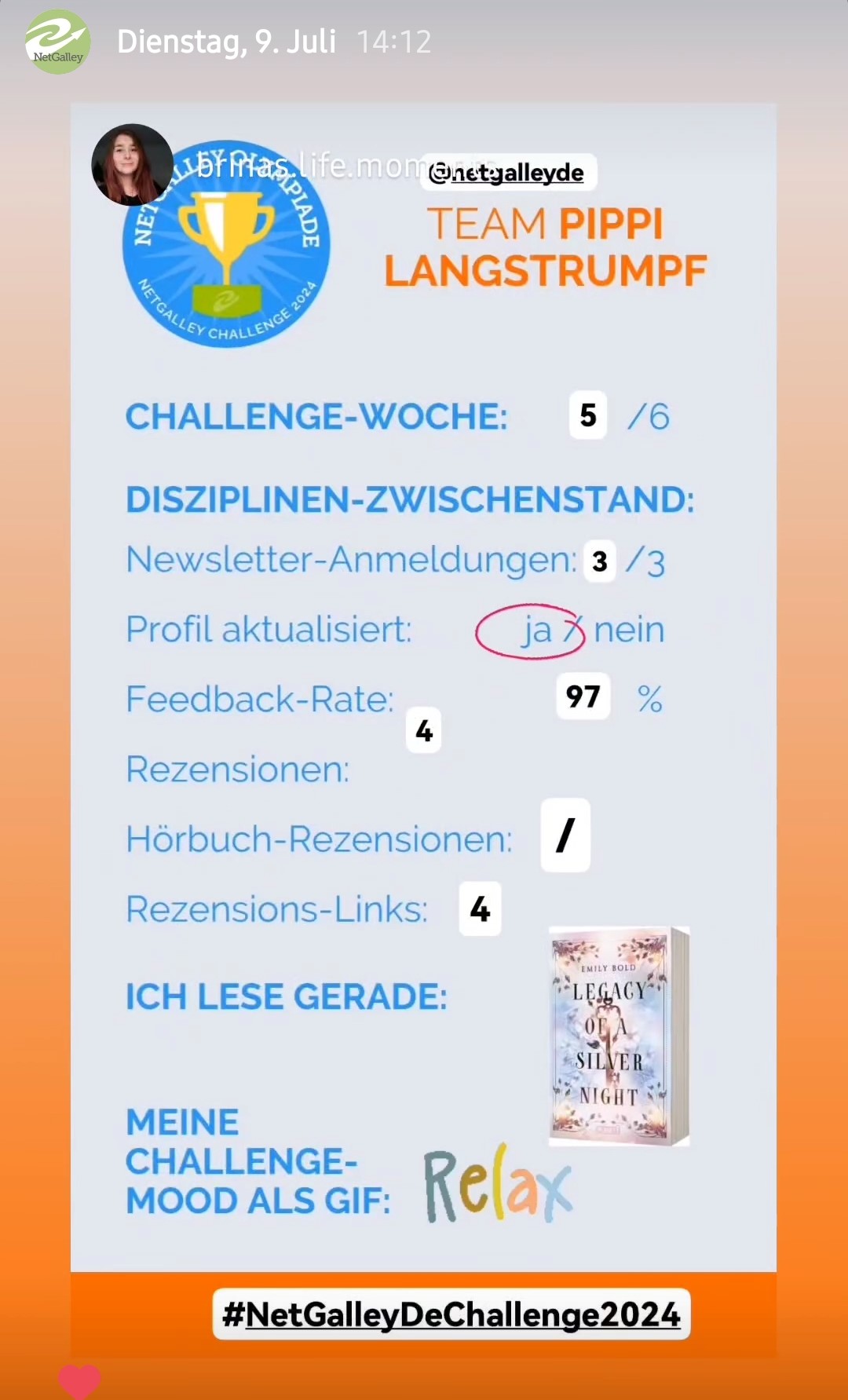
Task: Tap the #NetGalleyDeChallenge2024 hashtag
Action: 451,1314
